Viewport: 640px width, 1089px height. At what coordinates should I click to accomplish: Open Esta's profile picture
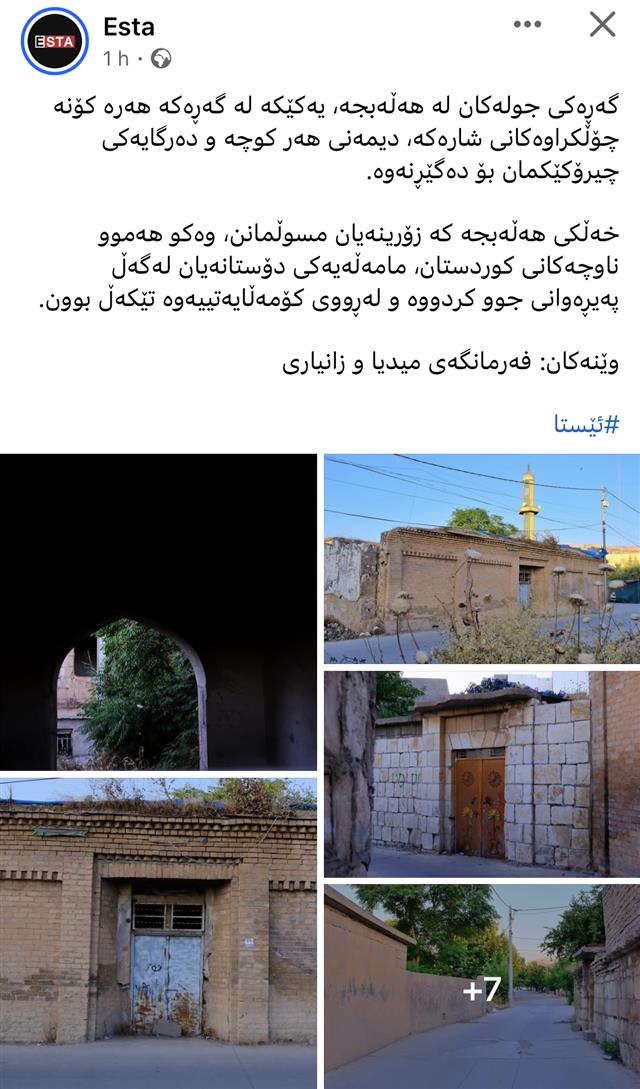click(x=55, y=41)
